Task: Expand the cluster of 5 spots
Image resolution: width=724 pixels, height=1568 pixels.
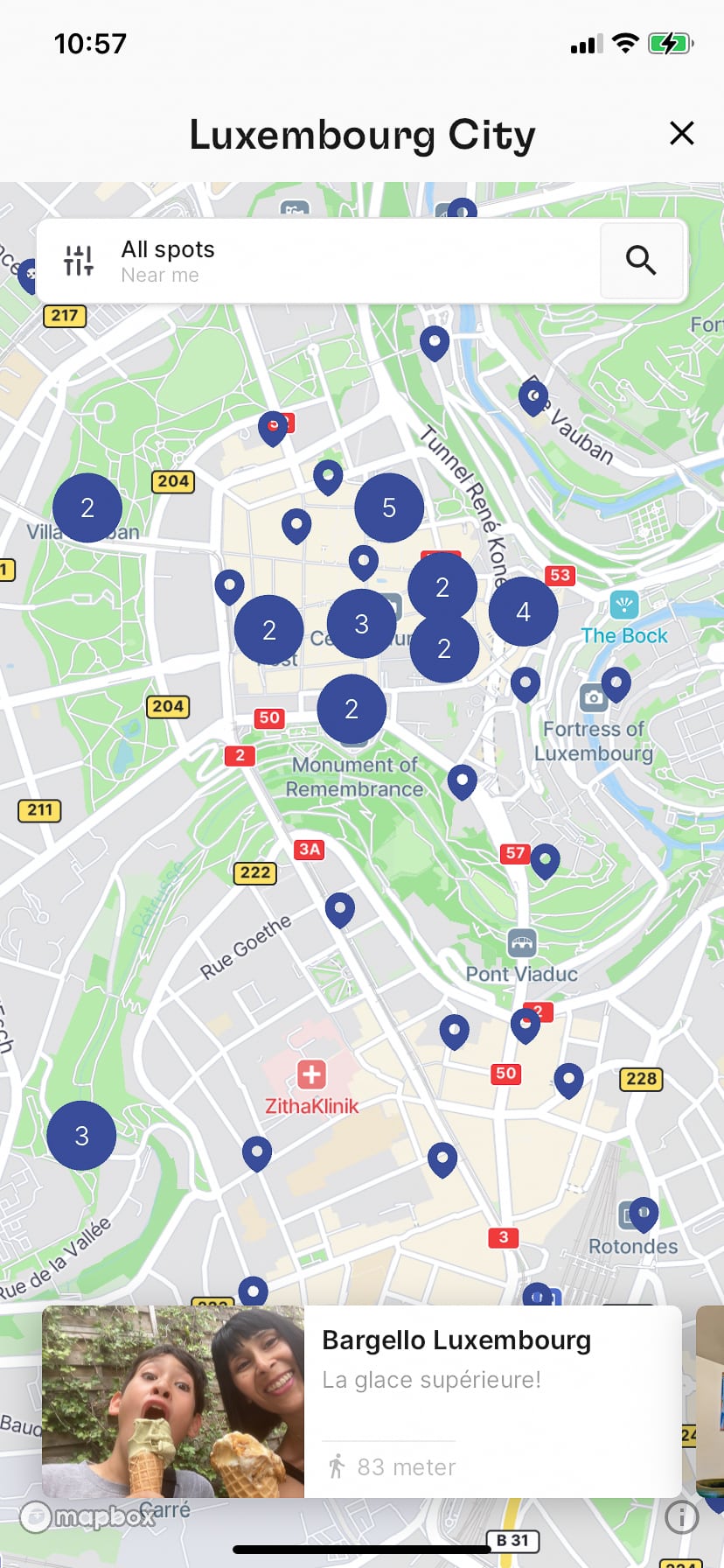Action: (389, 507)
